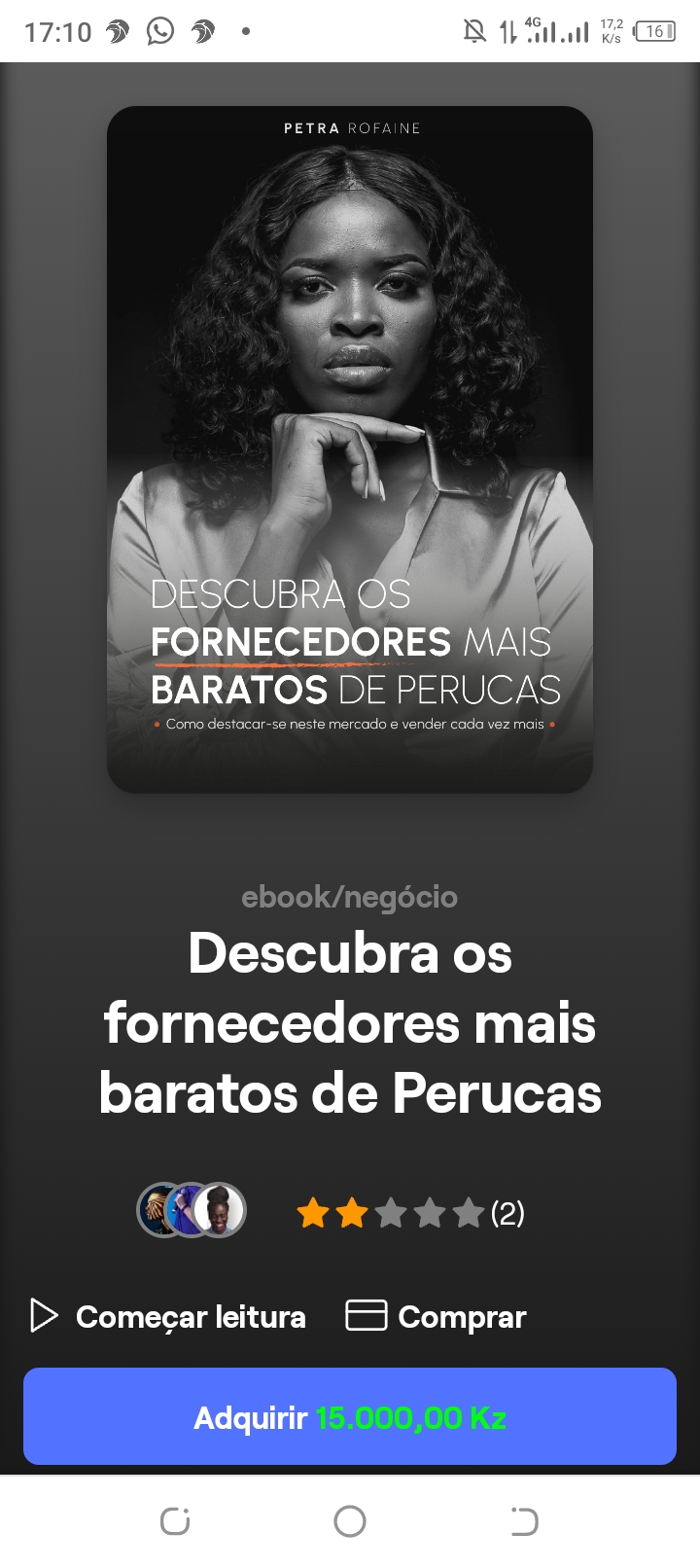Open the ebook cover image

(350, 449)
